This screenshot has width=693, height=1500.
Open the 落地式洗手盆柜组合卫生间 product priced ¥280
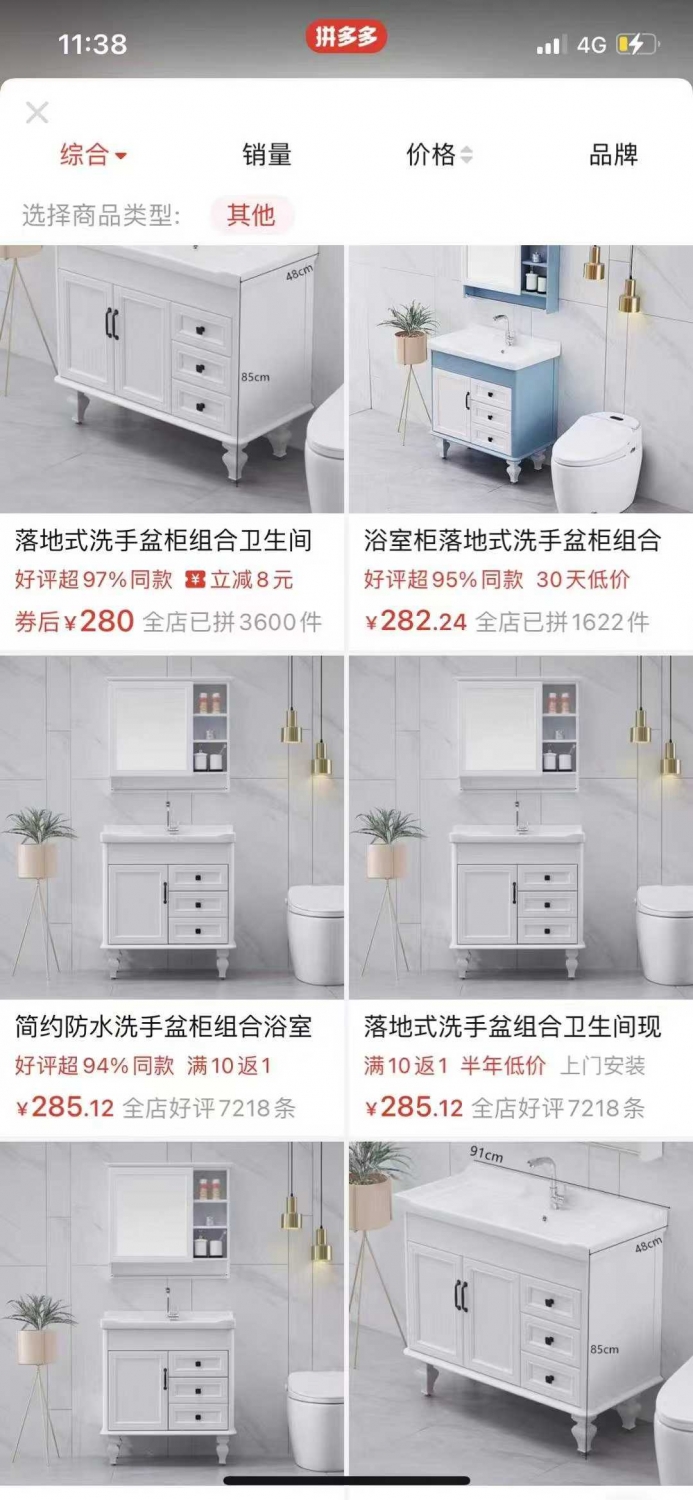(172, 449)
